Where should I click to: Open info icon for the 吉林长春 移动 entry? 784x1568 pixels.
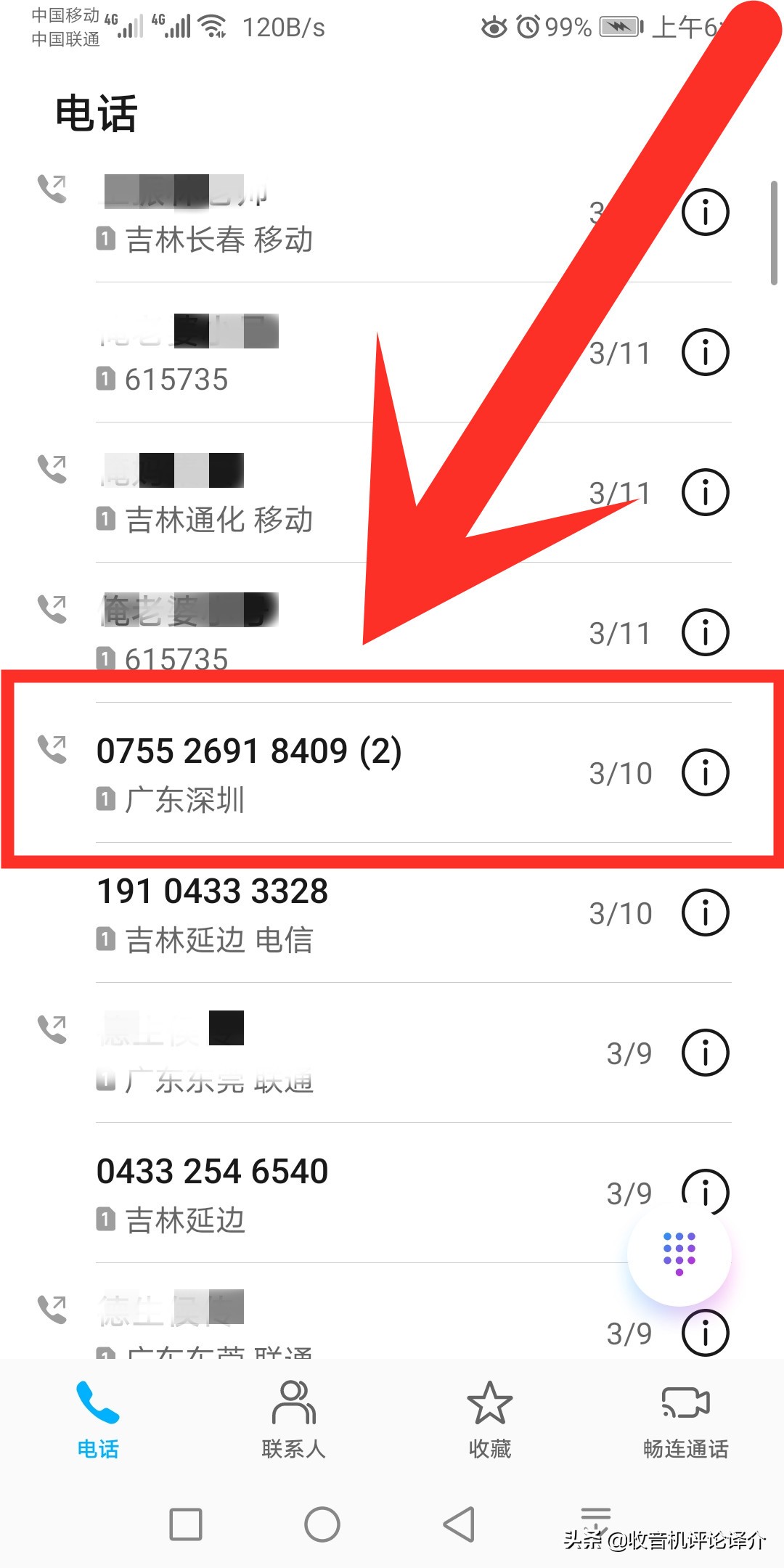coord(705,212)
